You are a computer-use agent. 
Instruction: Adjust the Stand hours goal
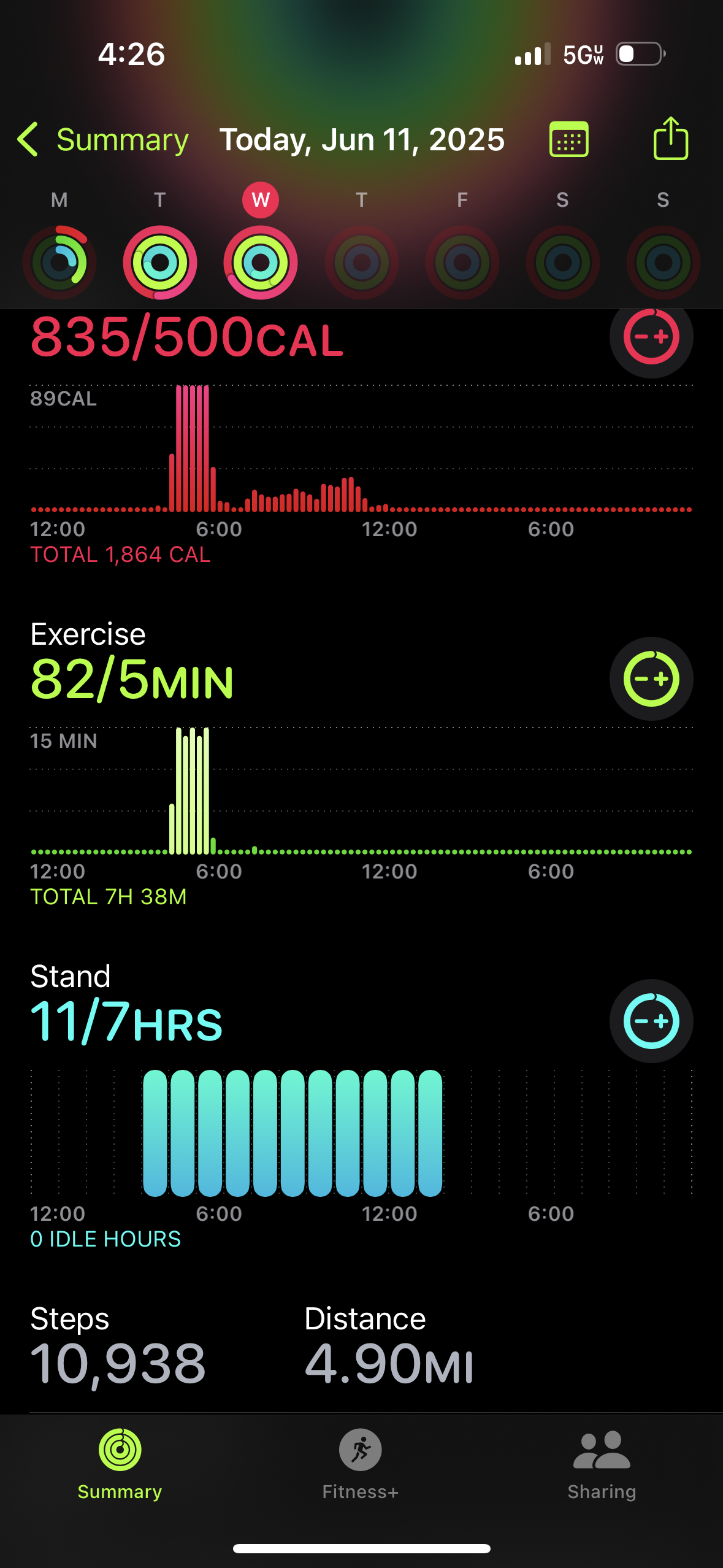[651, 1021]
